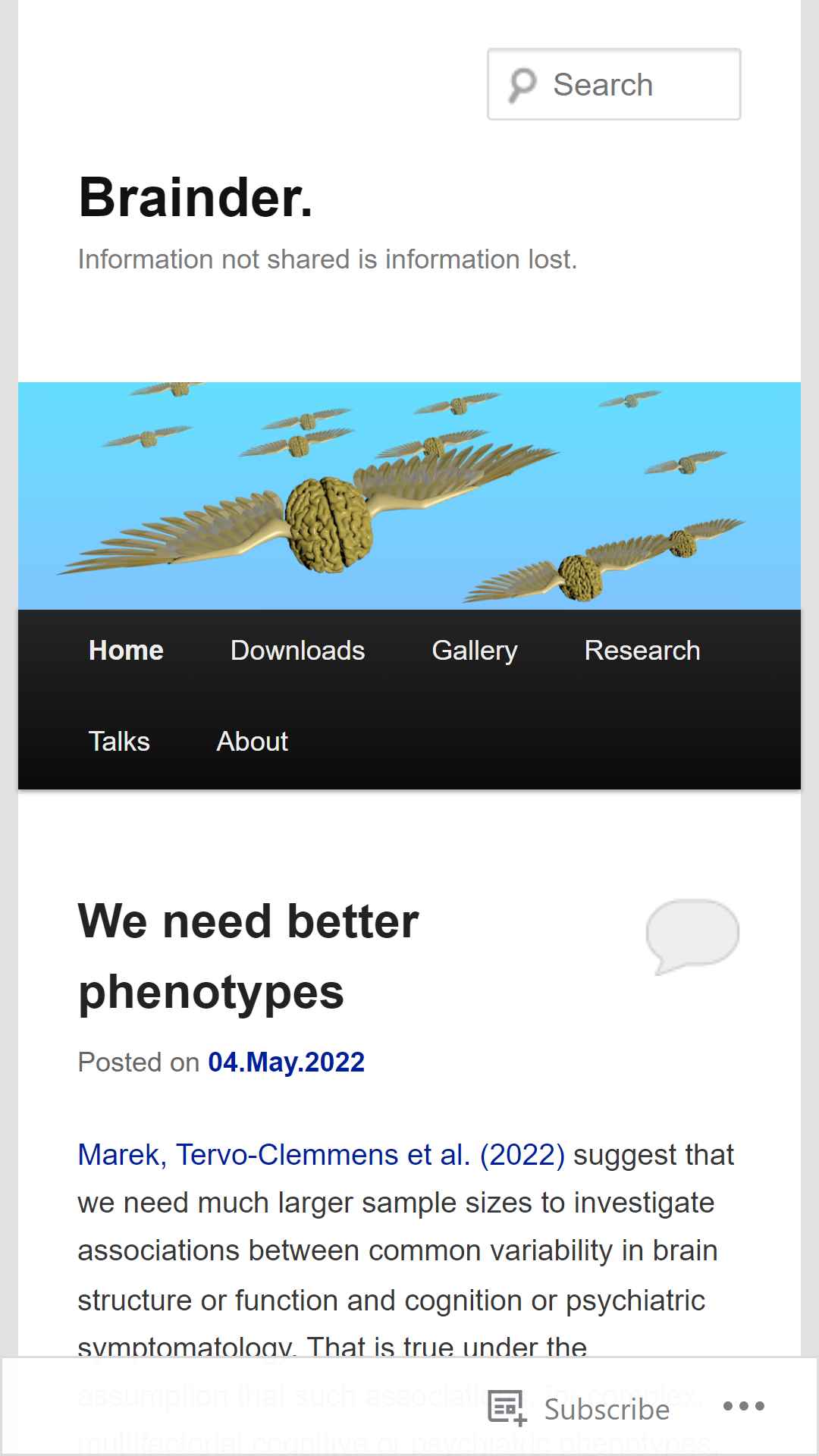Open the Gallery page
This screenshot has width=819, height=1456.
click(475, 651)
